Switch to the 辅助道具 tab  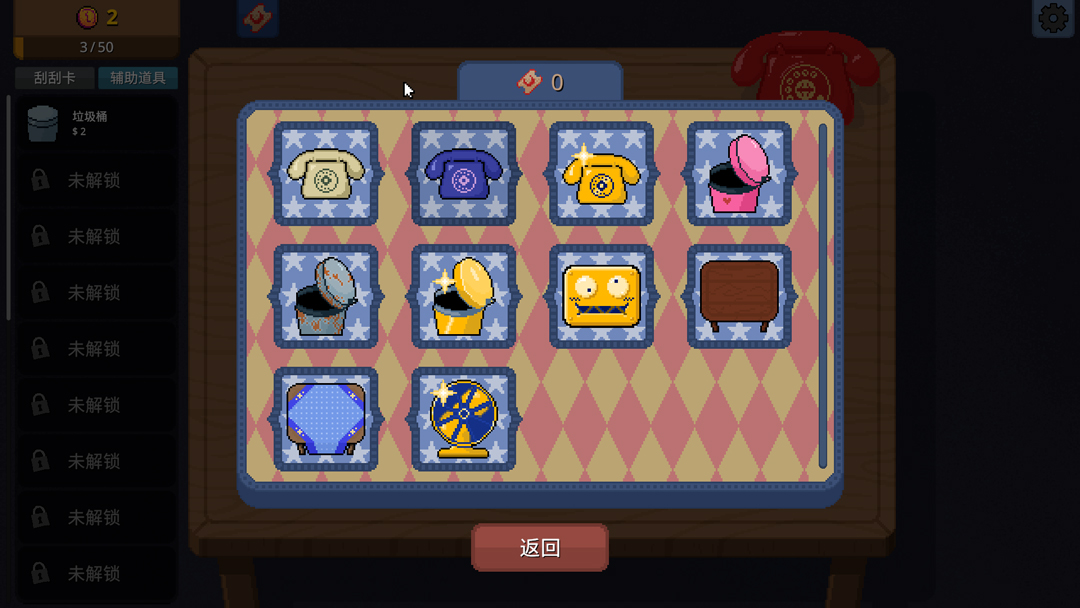[x=138, y=78]
